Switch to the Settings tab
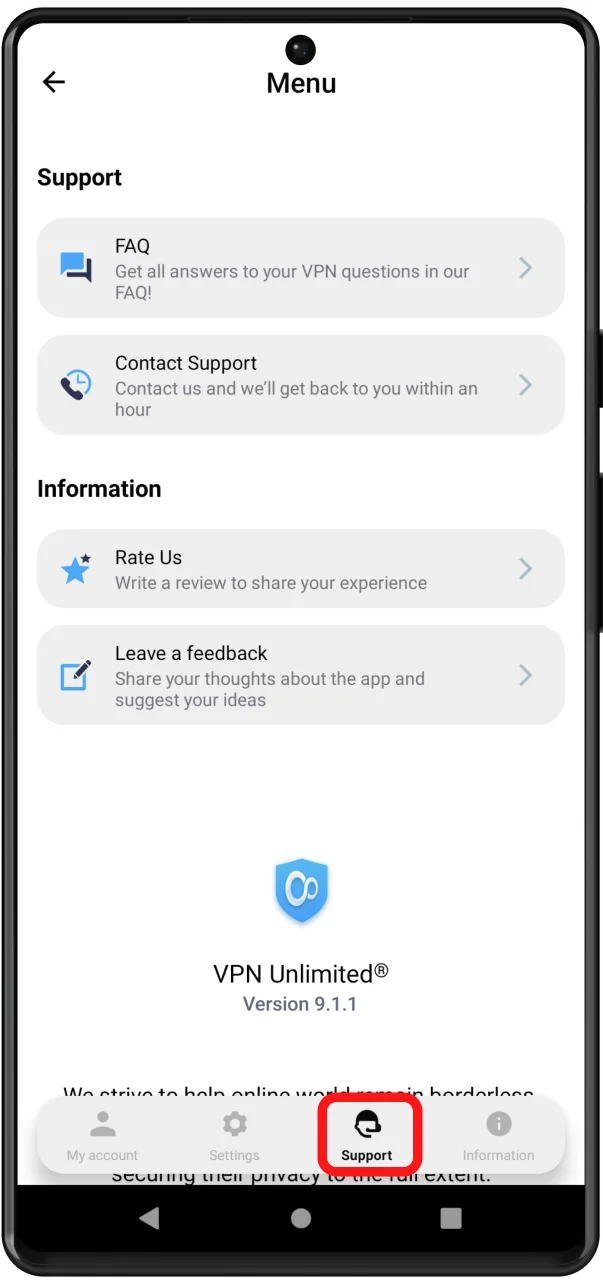The height and width of the screenshot is (1280, 603). pos(234,1135)
